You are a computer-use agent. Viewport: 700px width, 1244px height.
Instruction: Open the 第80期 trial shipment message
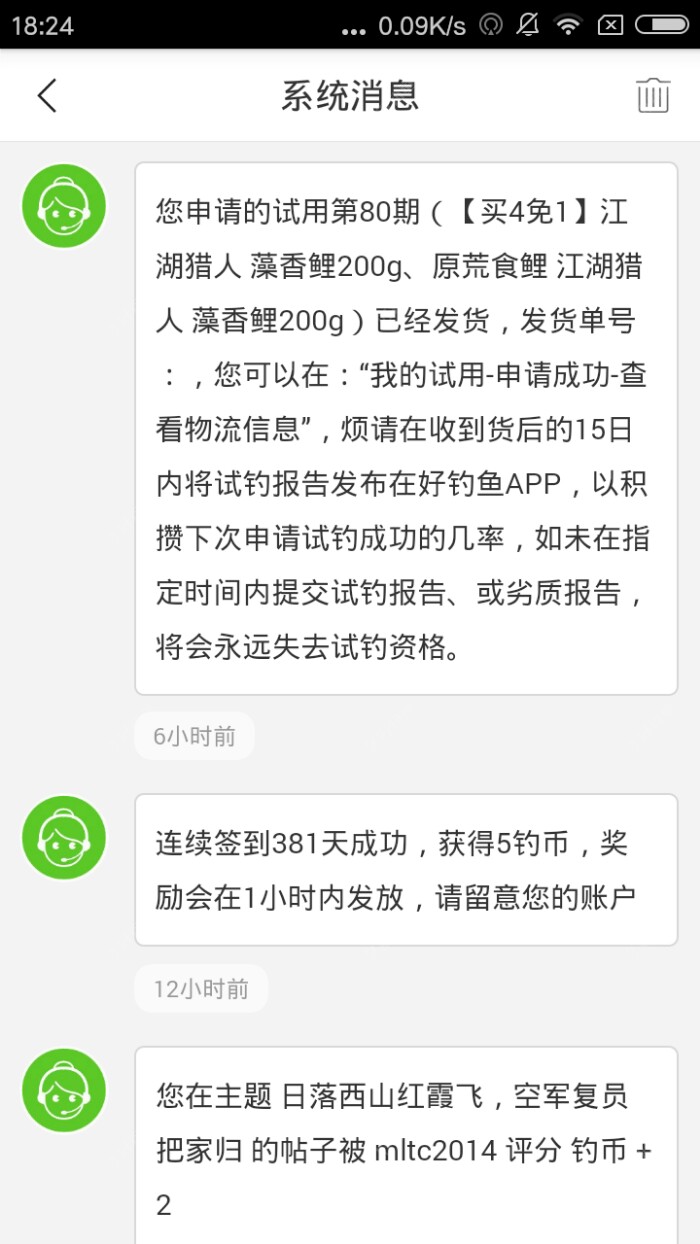(406, 429)
